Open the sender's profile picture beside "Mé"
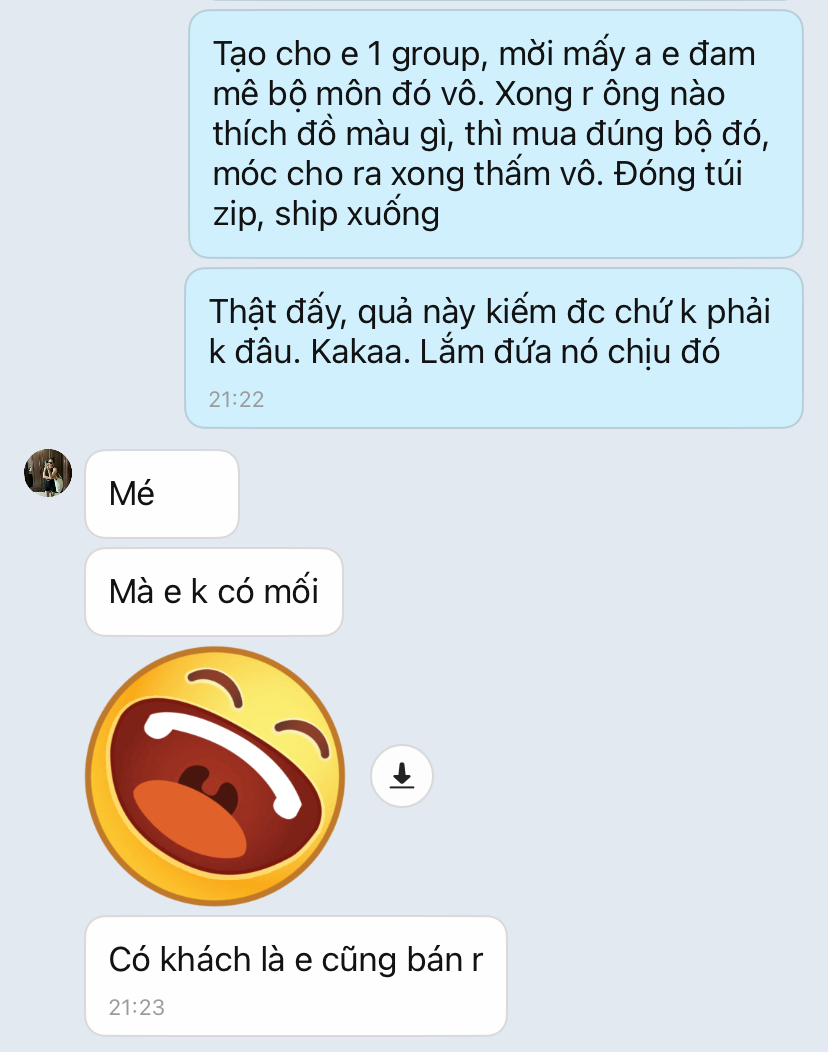 coord(48,473)
